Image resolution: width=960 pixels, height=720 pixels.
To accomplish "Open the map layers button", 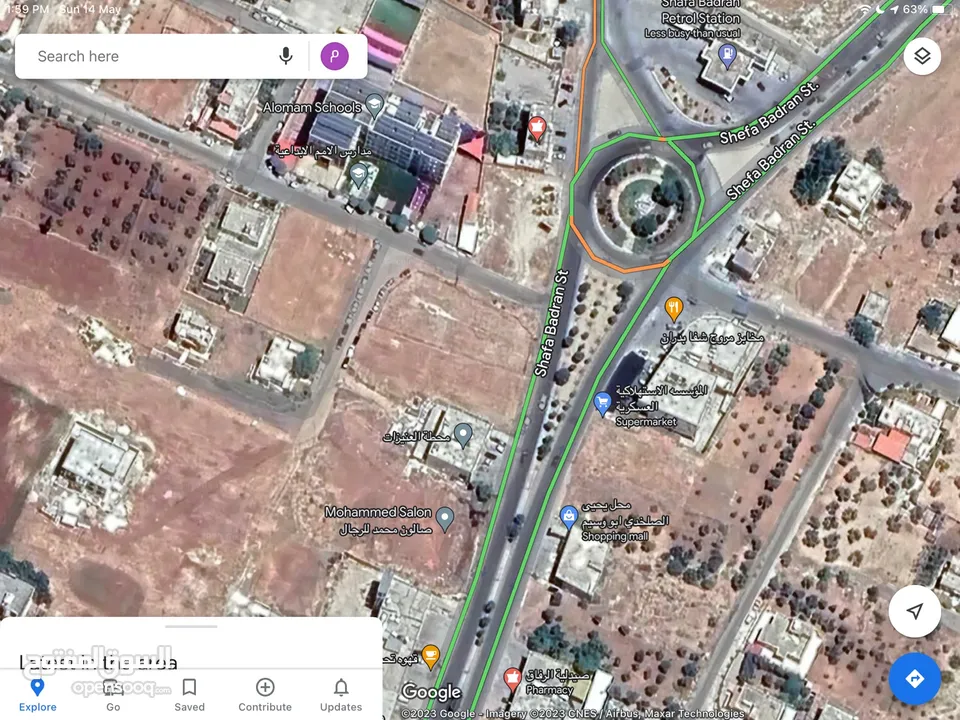I will (x=921, y=56).
